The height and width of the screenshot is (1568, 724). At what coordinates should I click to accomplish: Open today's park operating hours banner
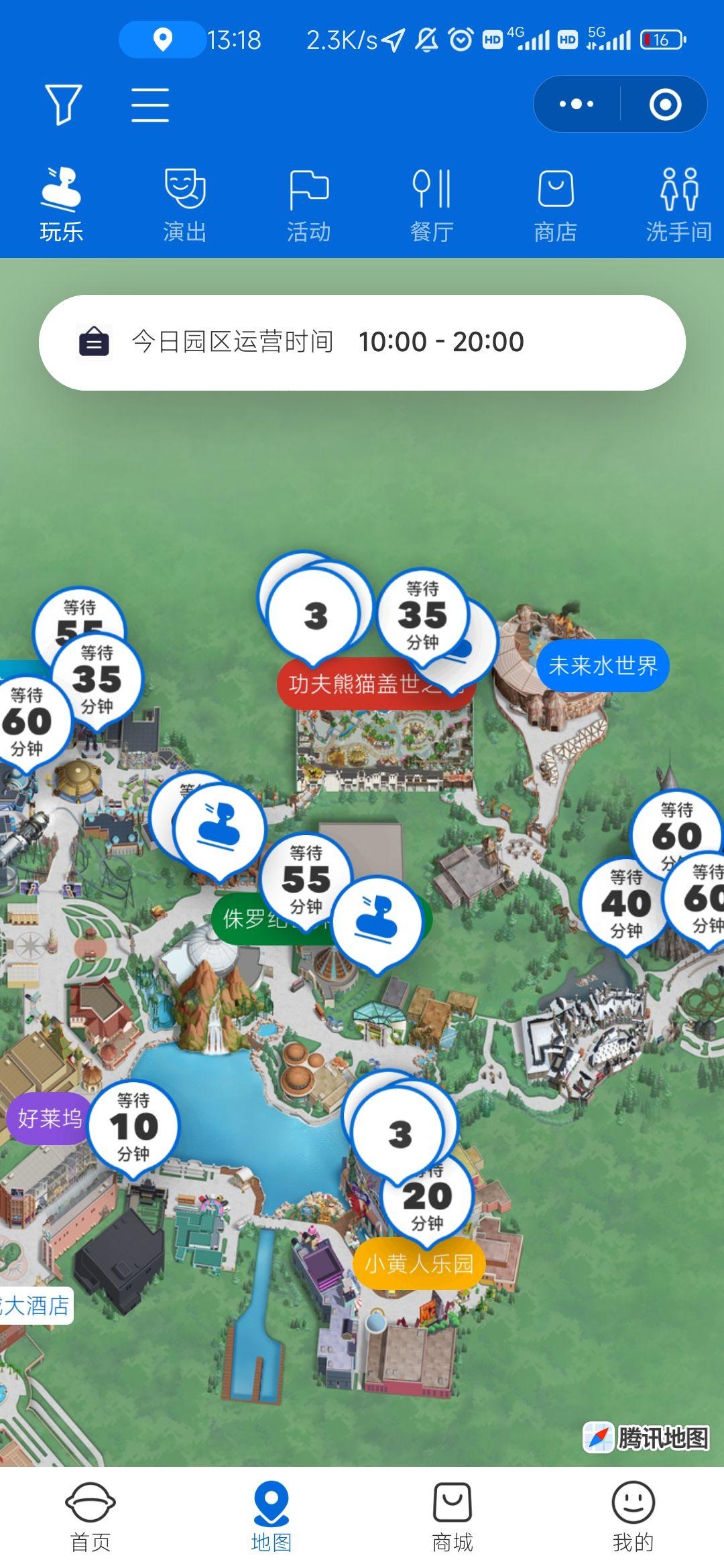point(362,342)
